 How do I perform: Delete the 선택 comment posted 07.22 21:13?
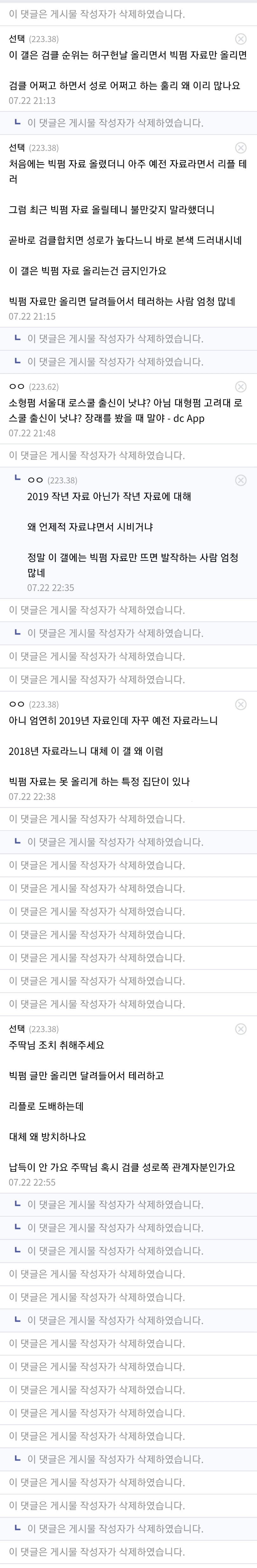[240, 39]
